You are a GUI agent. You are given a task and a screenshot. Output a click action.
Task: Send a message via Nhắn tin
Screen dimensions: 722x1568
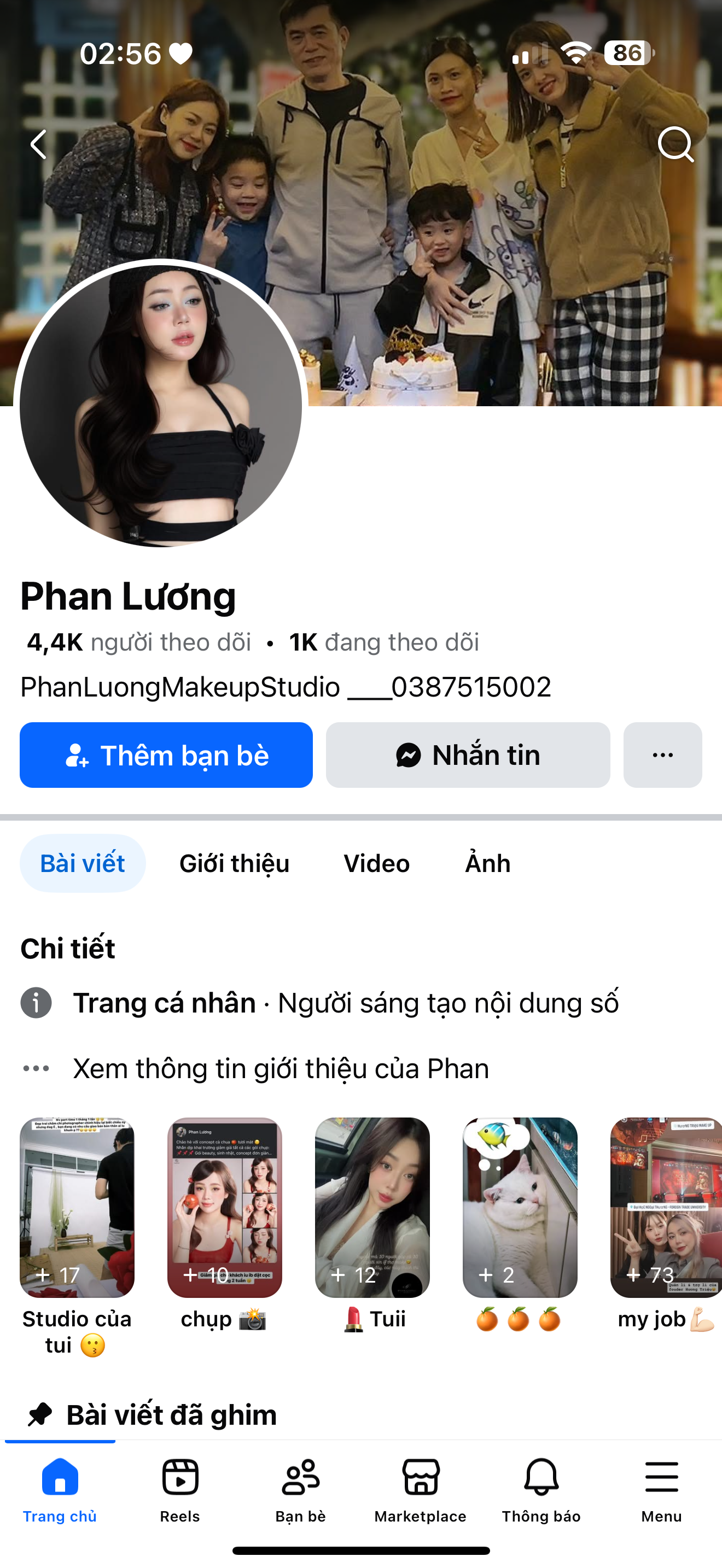point(468,755)
